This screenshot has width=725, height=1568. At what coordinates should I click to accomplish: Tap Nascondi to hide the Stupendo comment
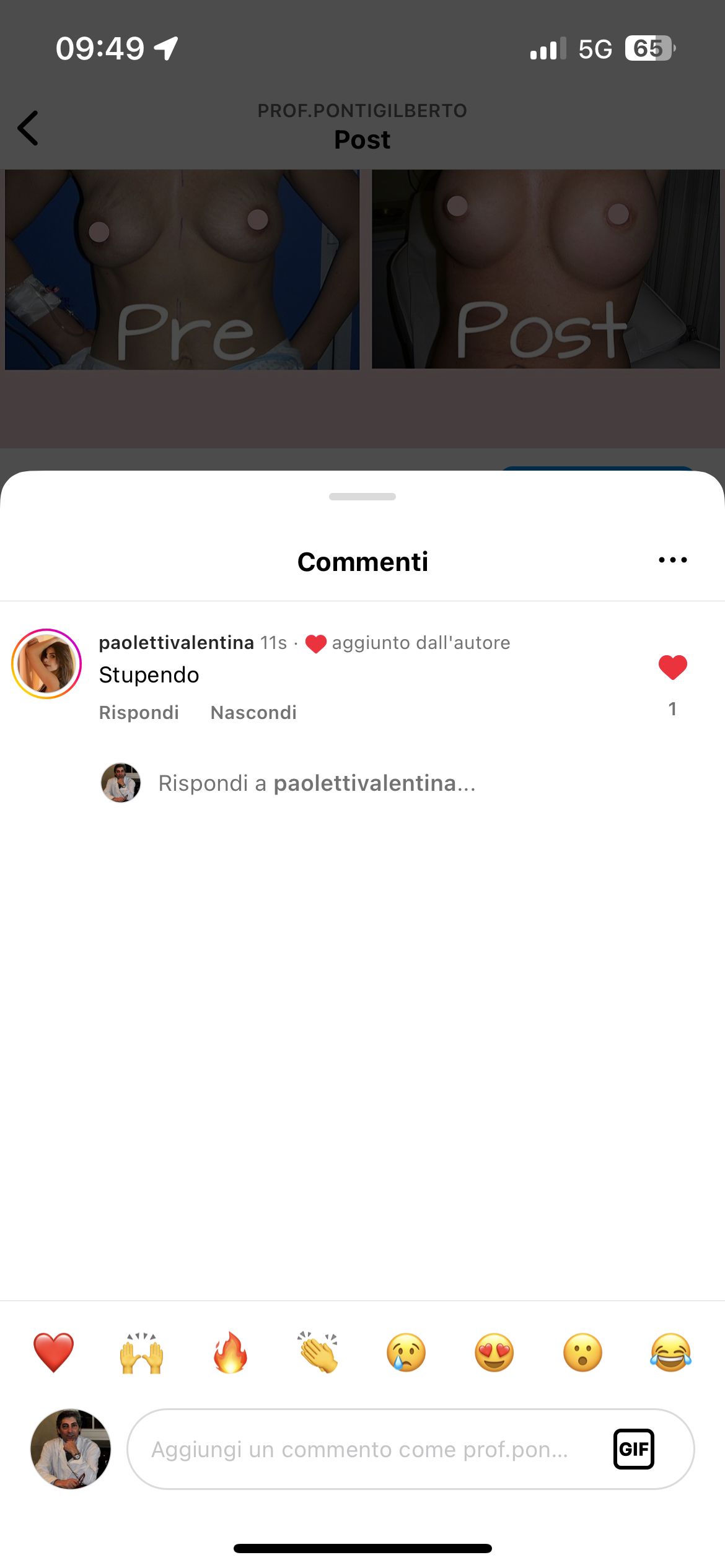point(253,712)
